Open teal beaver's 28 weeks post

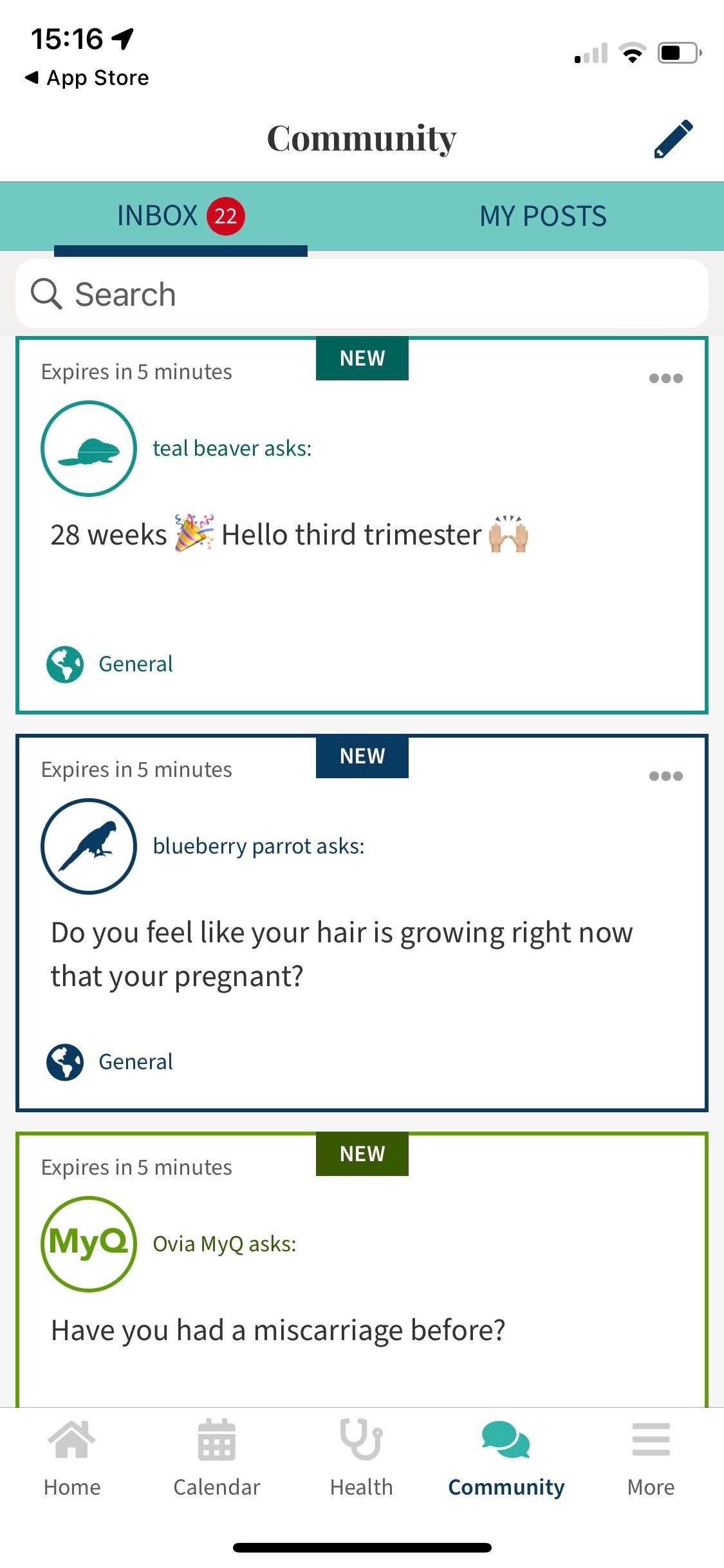click(290, 536)
